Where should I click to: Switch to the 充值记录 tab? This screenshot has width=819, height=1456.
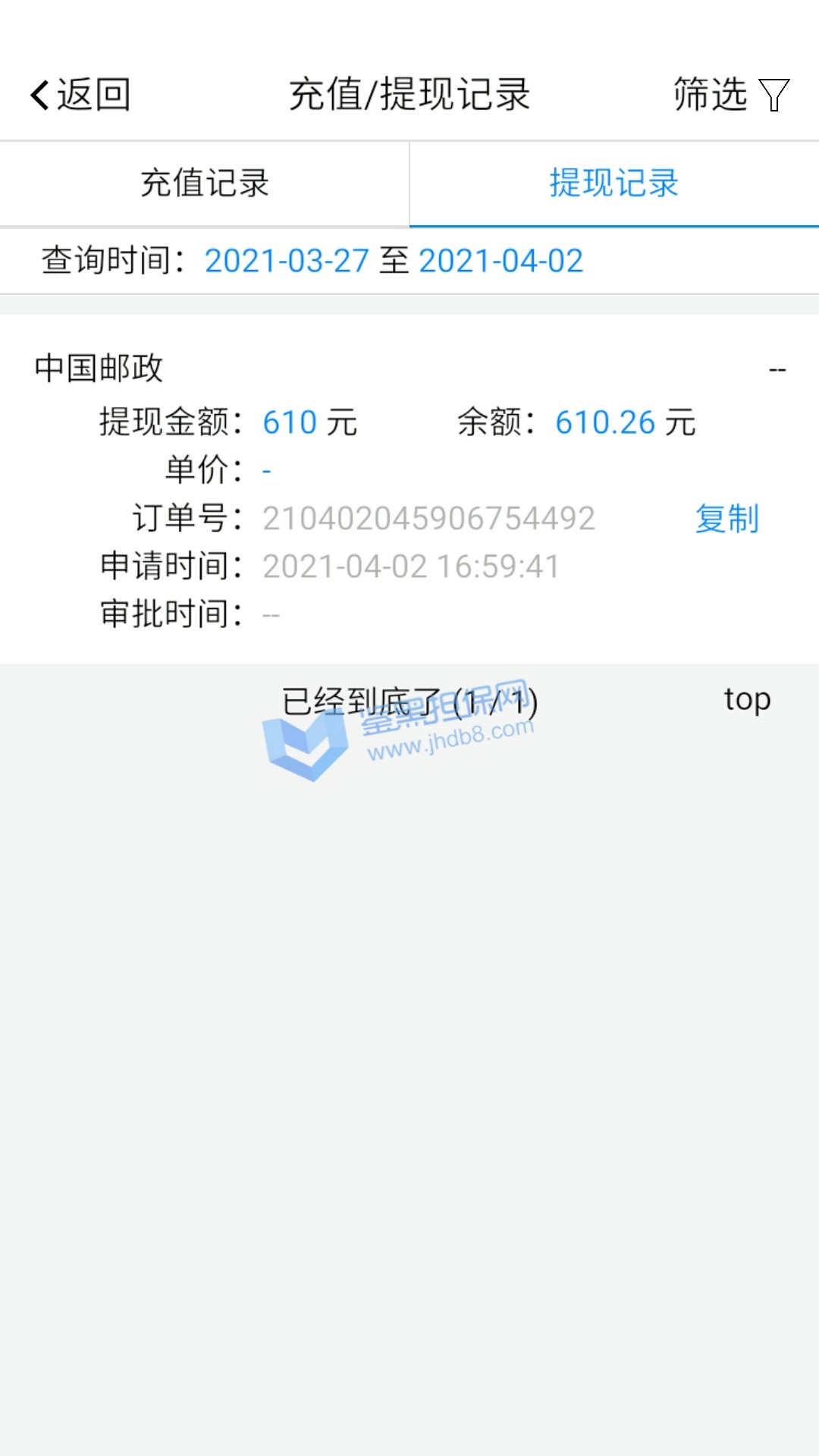[x=205, y=184]
